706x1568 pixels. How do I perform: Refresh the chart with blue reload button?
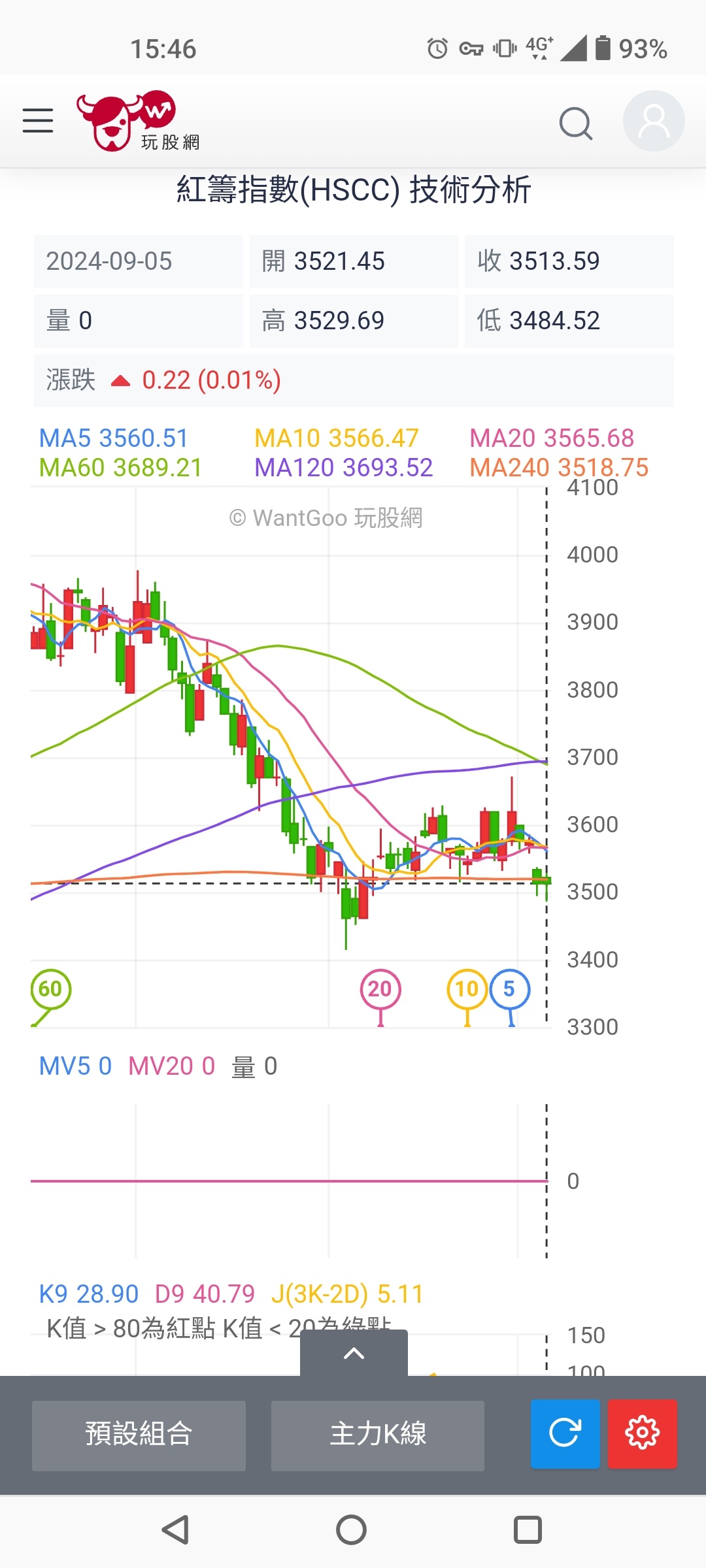pos(565,1434)
